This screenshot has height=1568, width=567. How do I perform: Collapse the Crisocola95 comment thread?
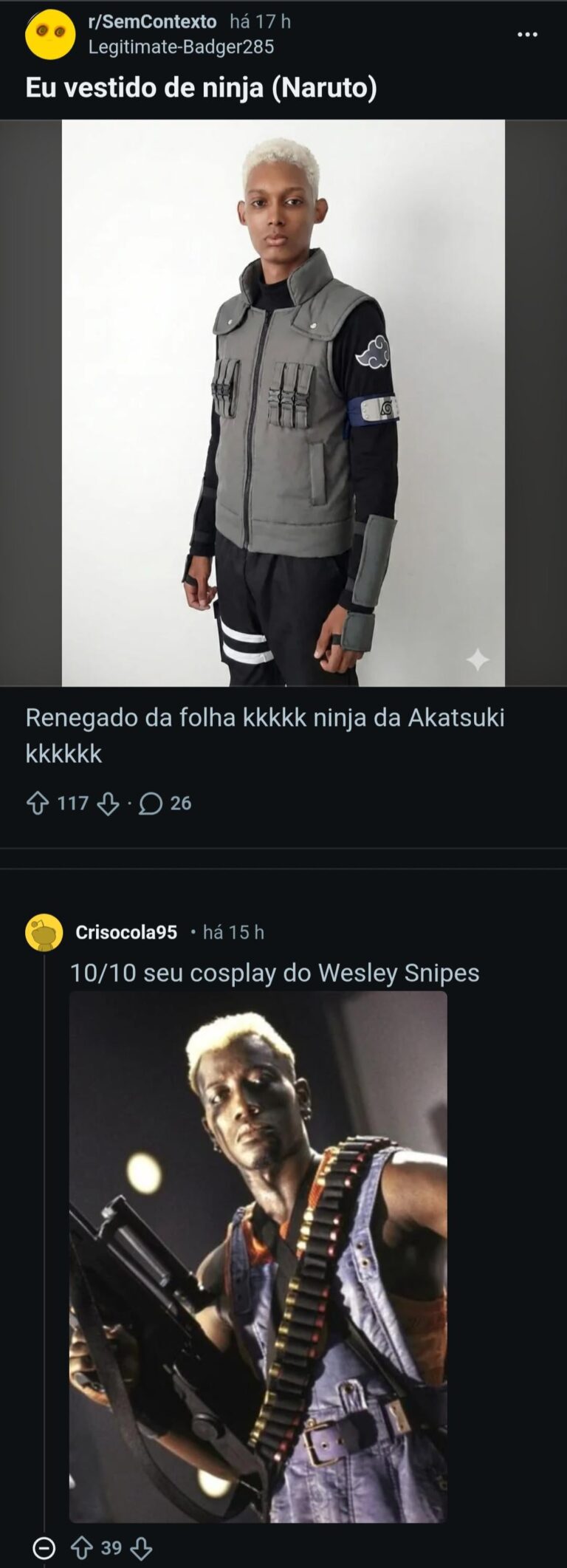pyautogui.click(x=44, y=1547)
